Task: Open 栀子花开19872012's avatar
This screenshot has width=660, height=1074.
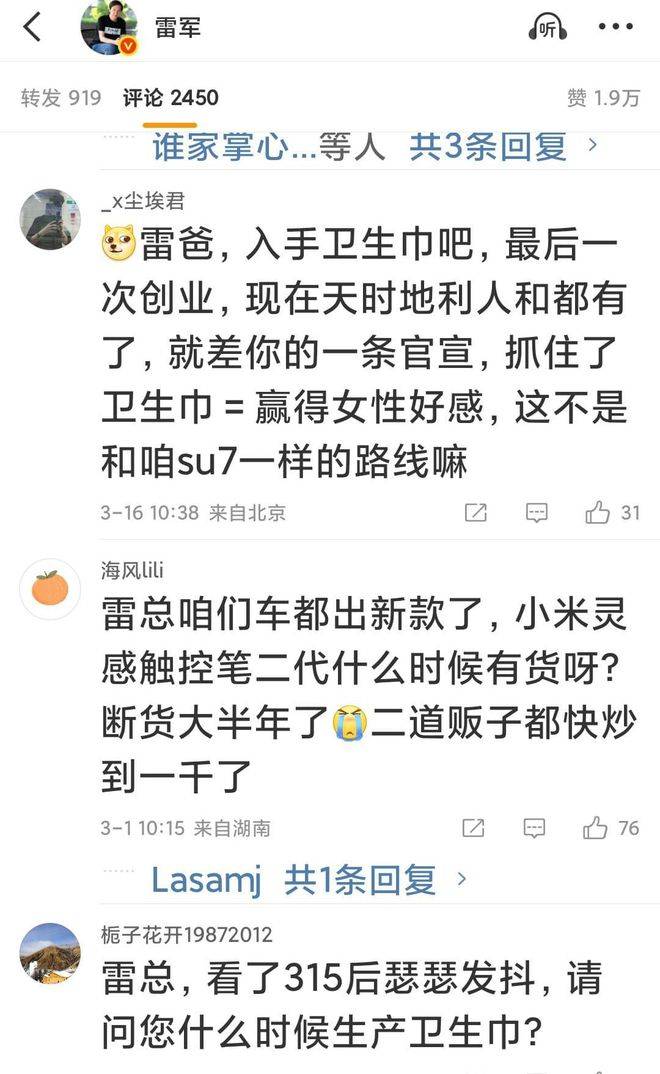Action: point(50,953)
